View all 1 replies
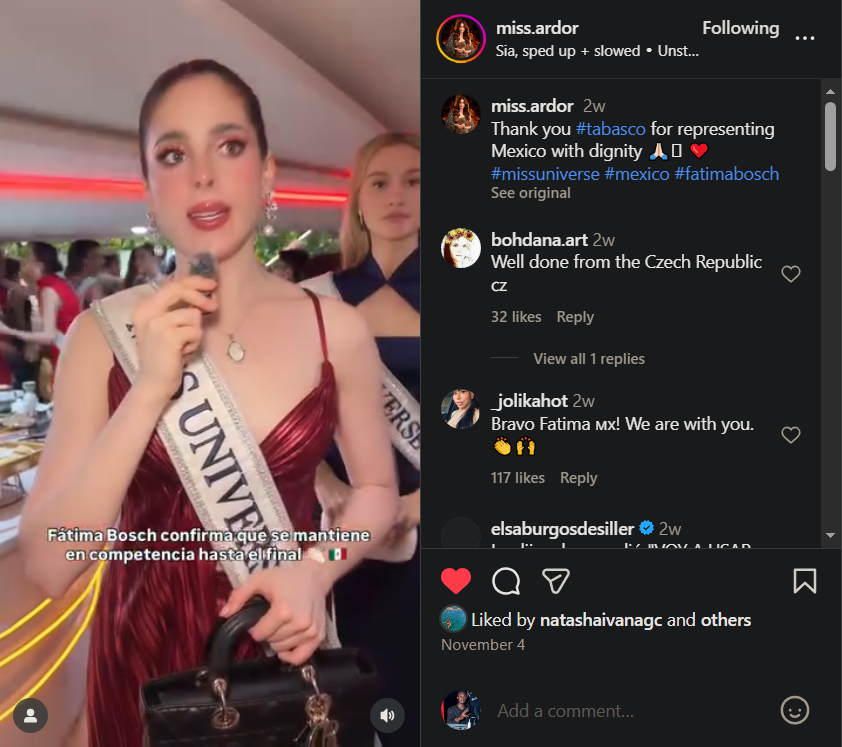Image resolution: width=842 pixels, height=747 pixels. tap(589, 359)
